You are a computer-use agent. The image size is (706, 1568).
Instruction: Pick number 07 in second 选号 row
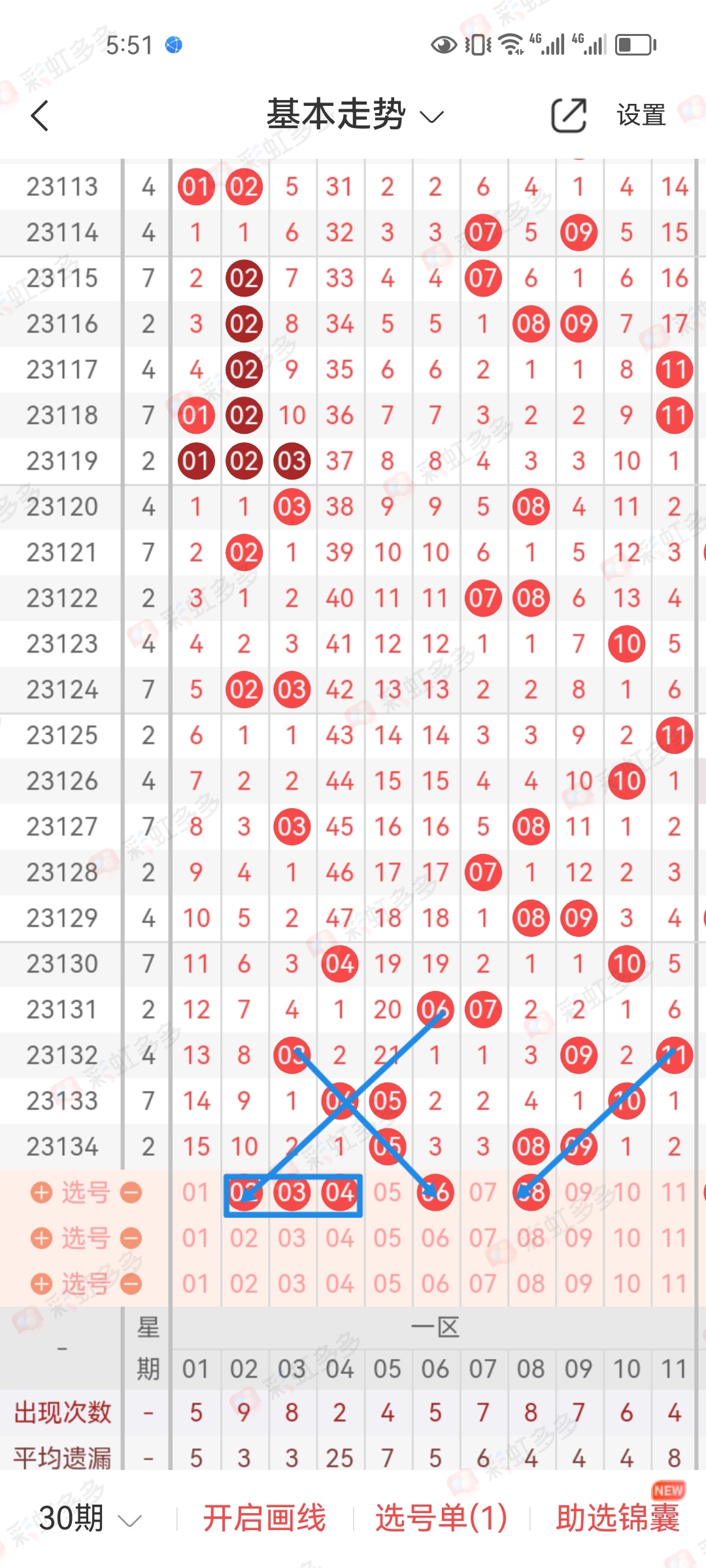pos(482,1238)
